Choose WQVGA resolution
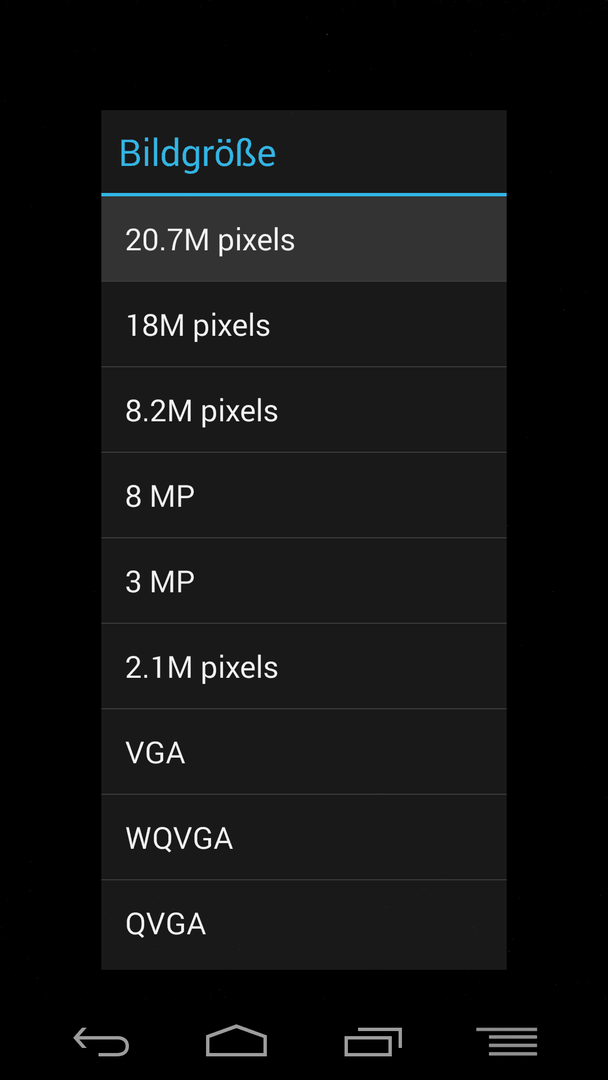The width and height of the screenshot is (608, 1080). click(304, 837)
